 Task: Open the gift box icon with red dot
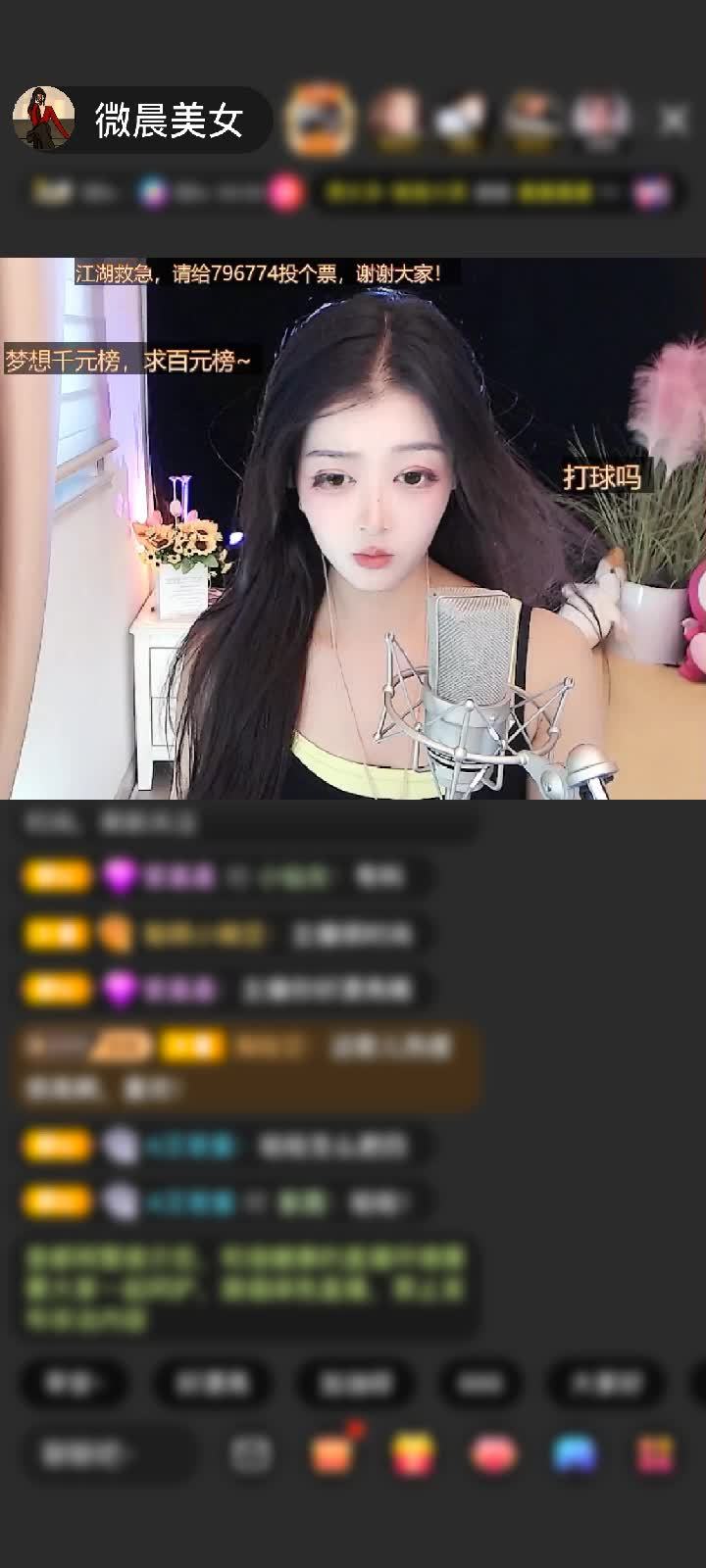333,1454
